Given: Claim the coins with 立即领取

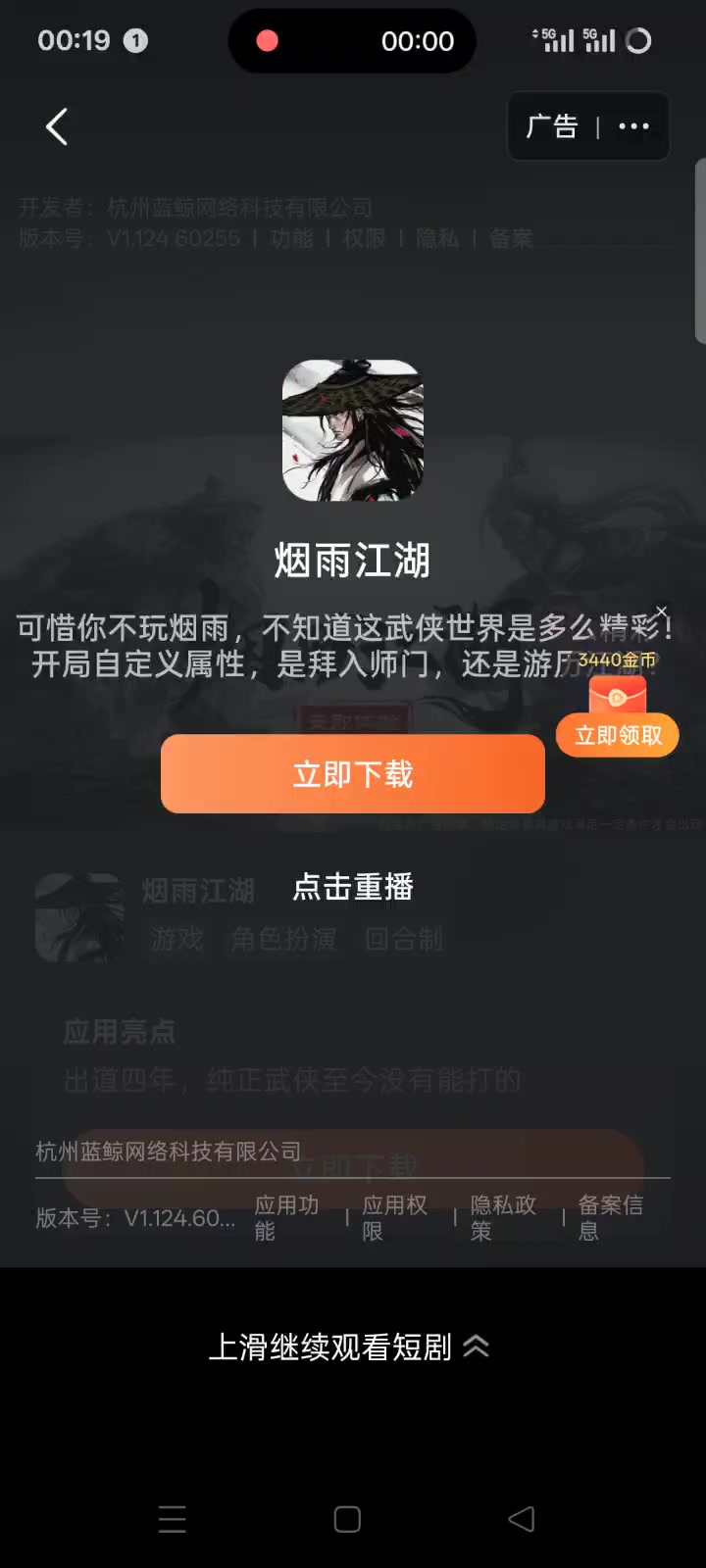Looking at the screenshot, I should tap(618, 735).
